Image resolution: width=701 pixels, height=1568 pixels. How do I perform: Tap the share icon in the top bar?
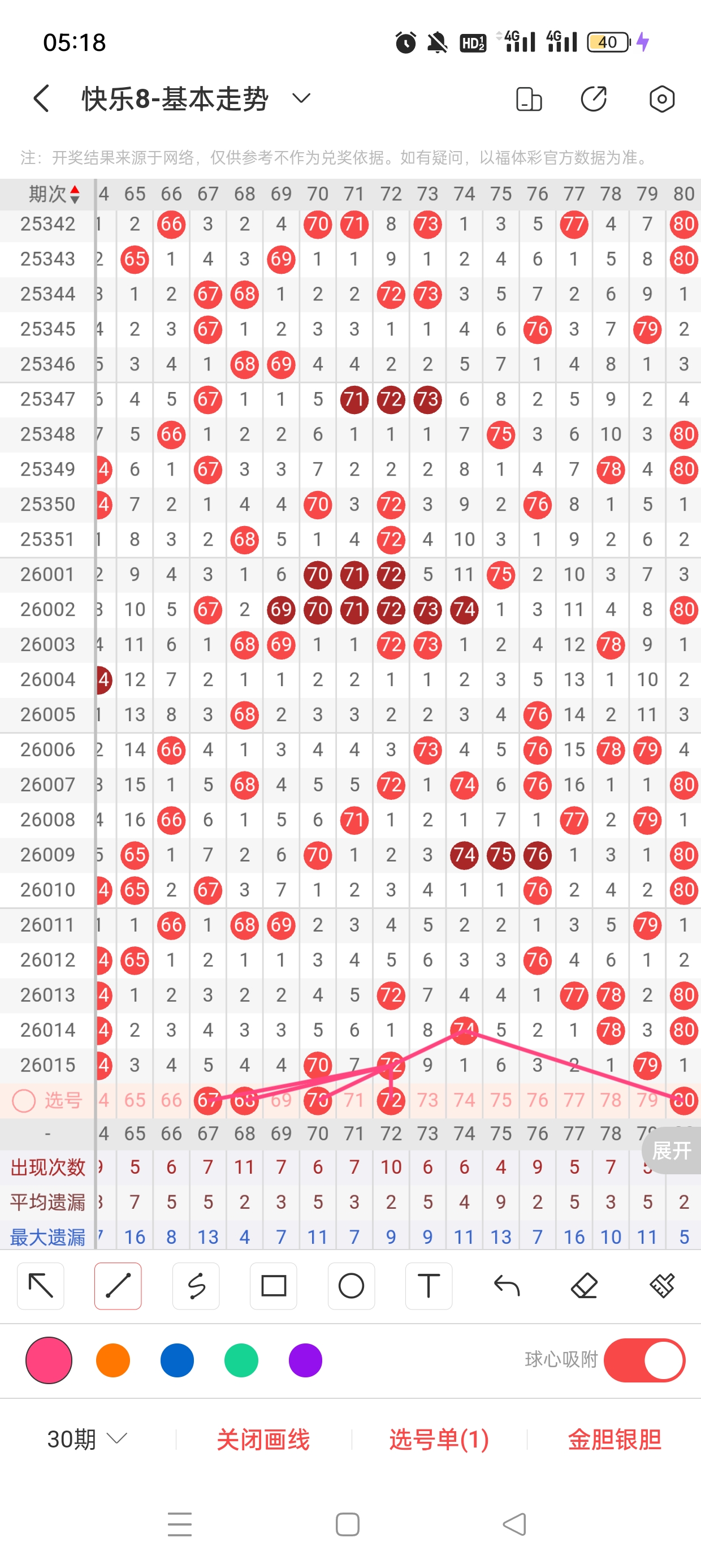click(x=594, y=98)
